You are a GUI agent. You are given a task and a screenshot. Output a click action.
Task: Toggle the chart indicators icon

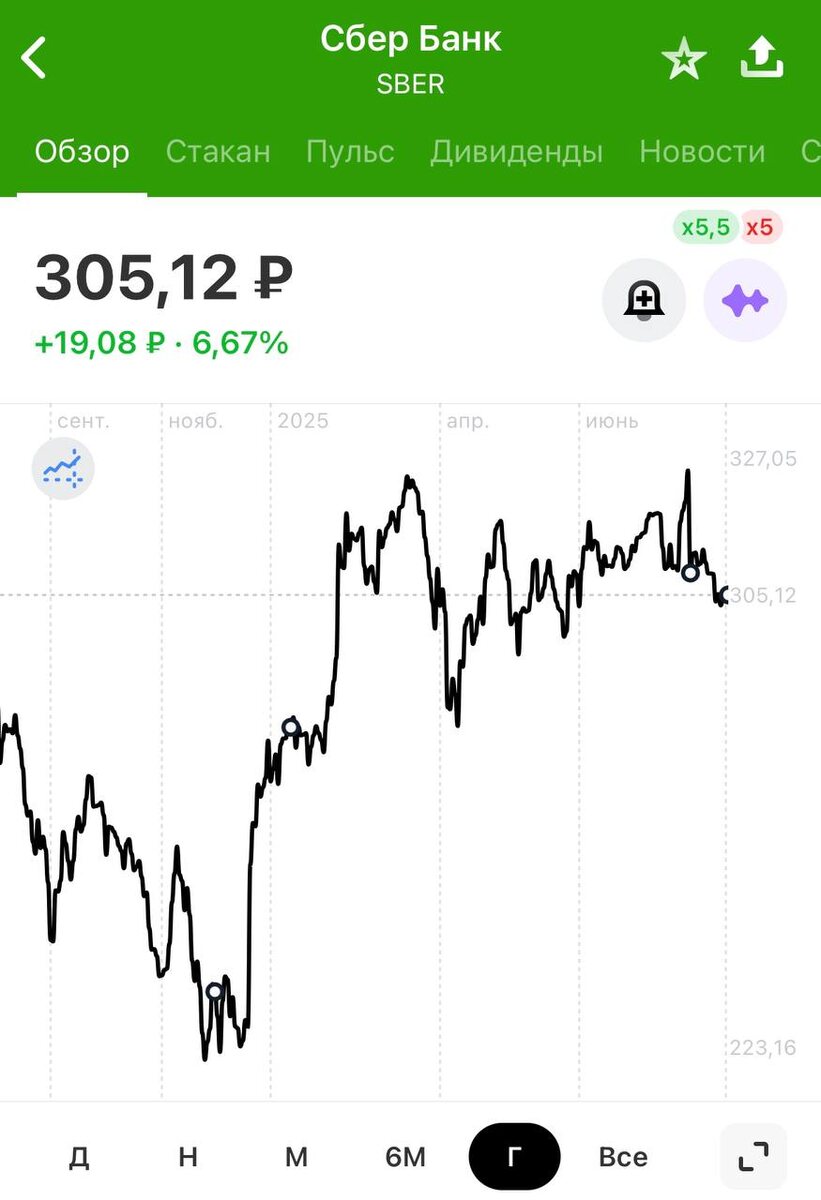(x=63, y=467)
